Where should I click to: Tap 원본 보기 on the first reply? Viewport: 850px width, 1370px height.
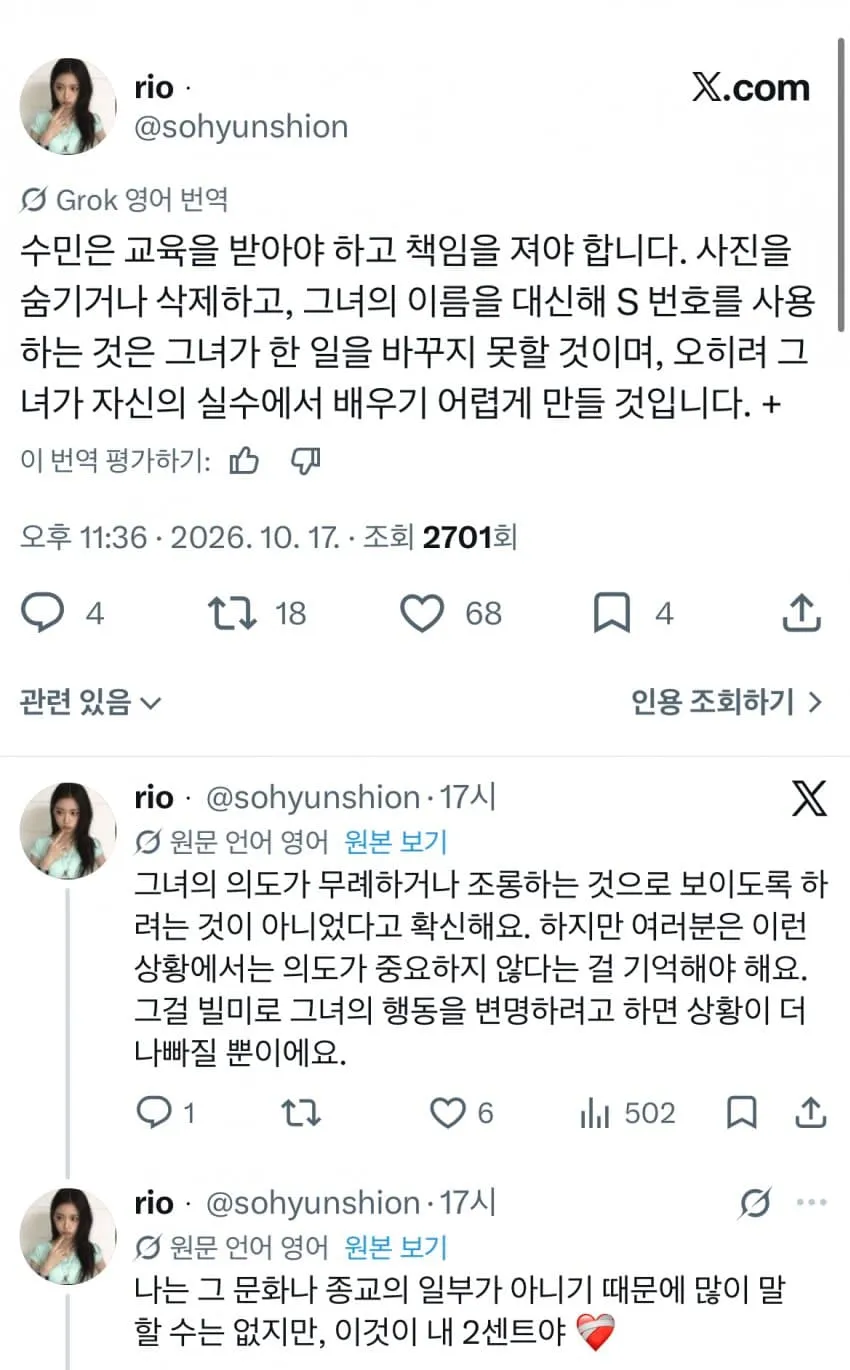pos(396,842)
